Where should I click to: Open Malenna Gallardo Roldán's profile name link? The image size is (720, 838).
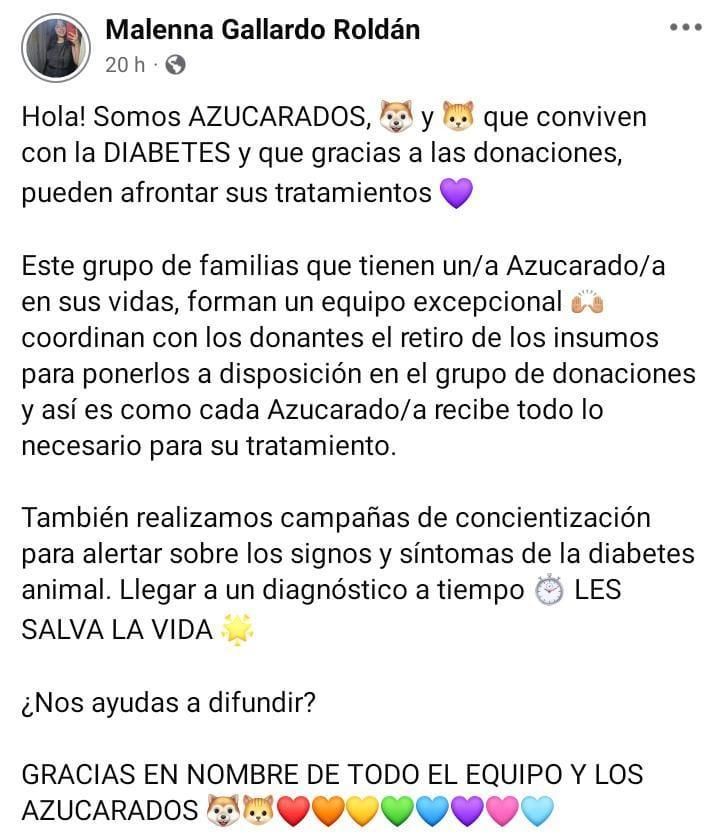click(262, 29)
